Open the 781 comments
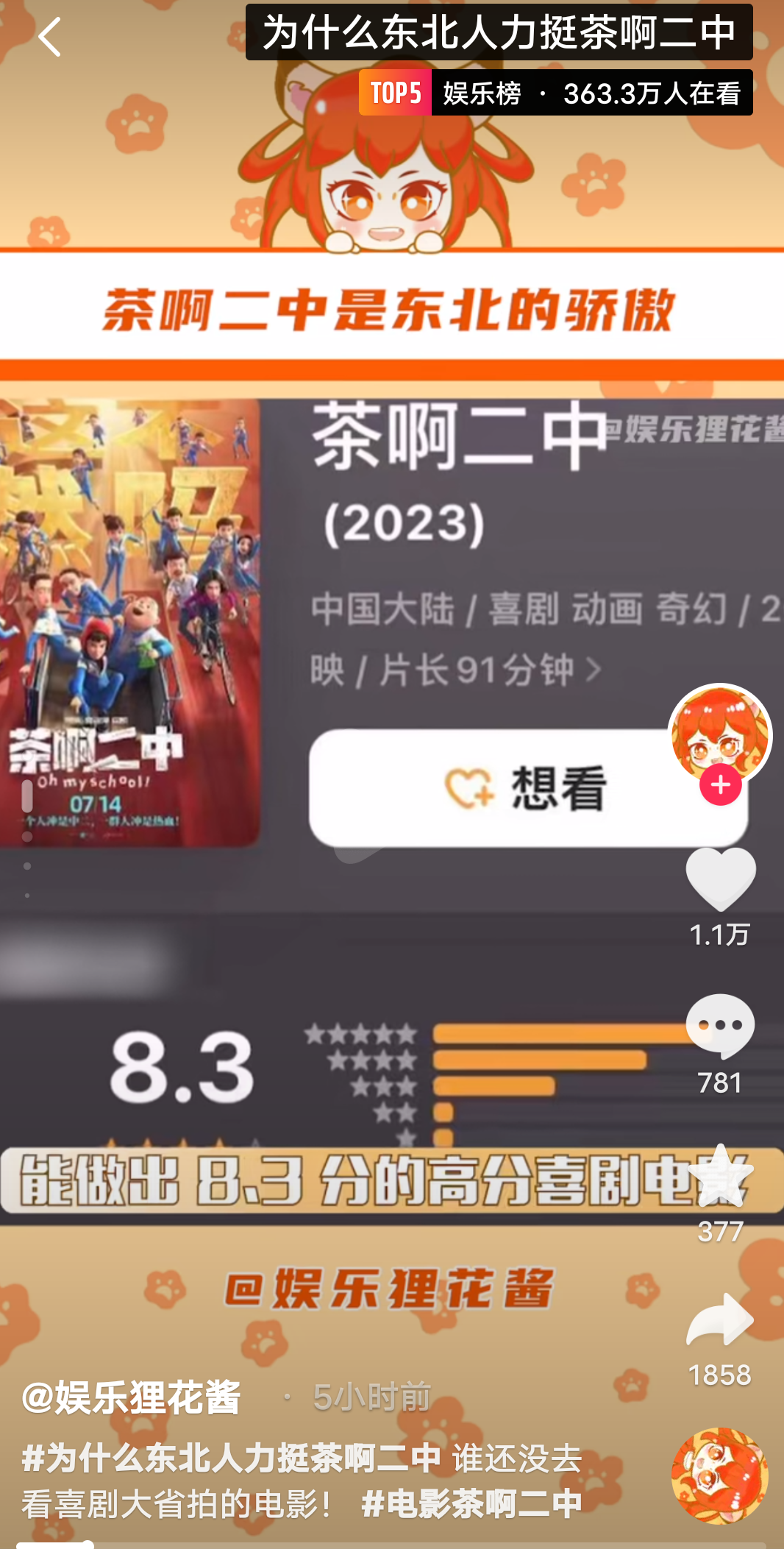The image size is (784, 1549). (720, 1027)
